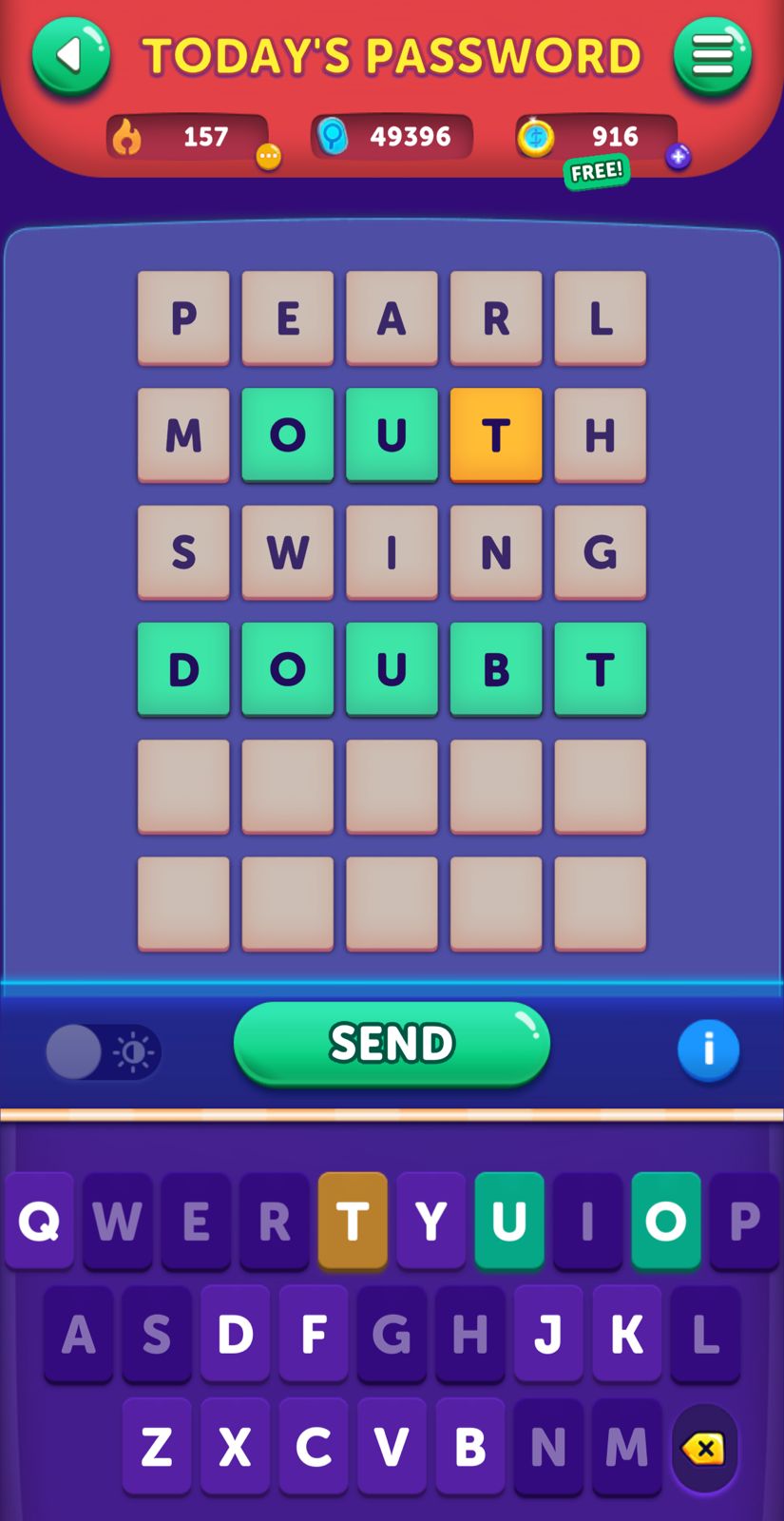This screenshot has width=784, height=1521.
Task: Type the letter Z key
Action: [157, 1447]
